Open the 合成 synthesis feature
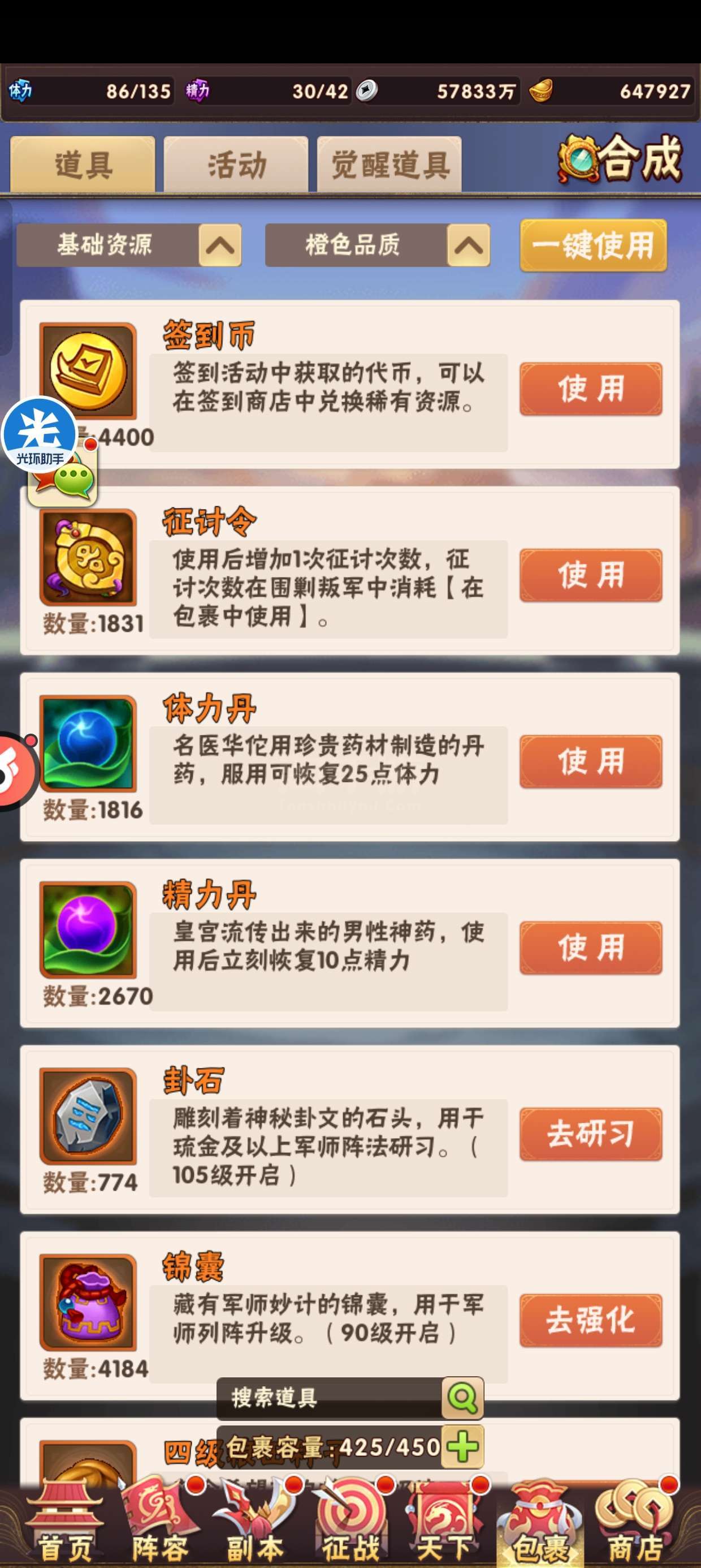The image size is (701, 1568). pyautogui.click(x=621, y=160)
